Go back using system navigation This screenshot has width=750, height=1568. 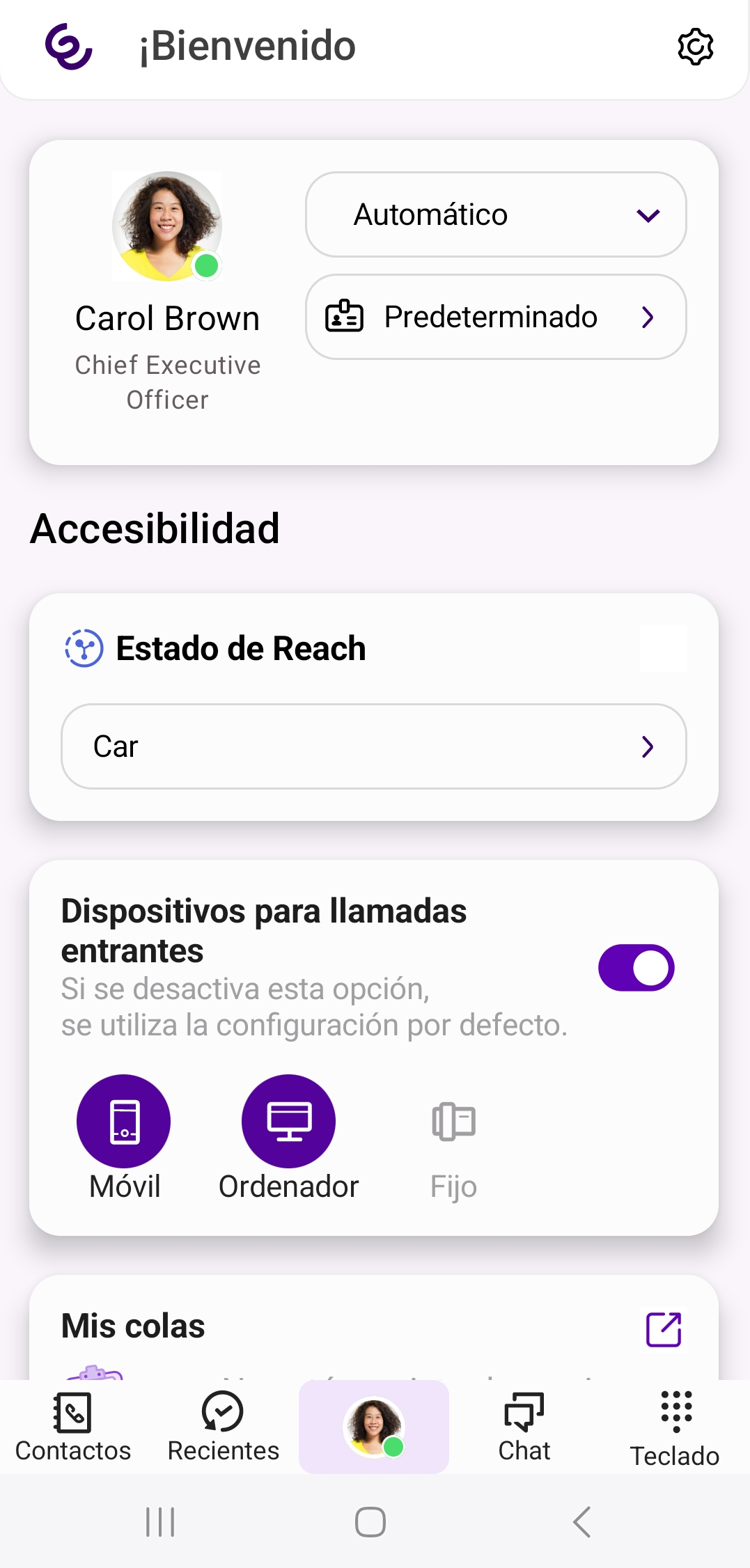pyautogui.click(x=582, y=1522)
